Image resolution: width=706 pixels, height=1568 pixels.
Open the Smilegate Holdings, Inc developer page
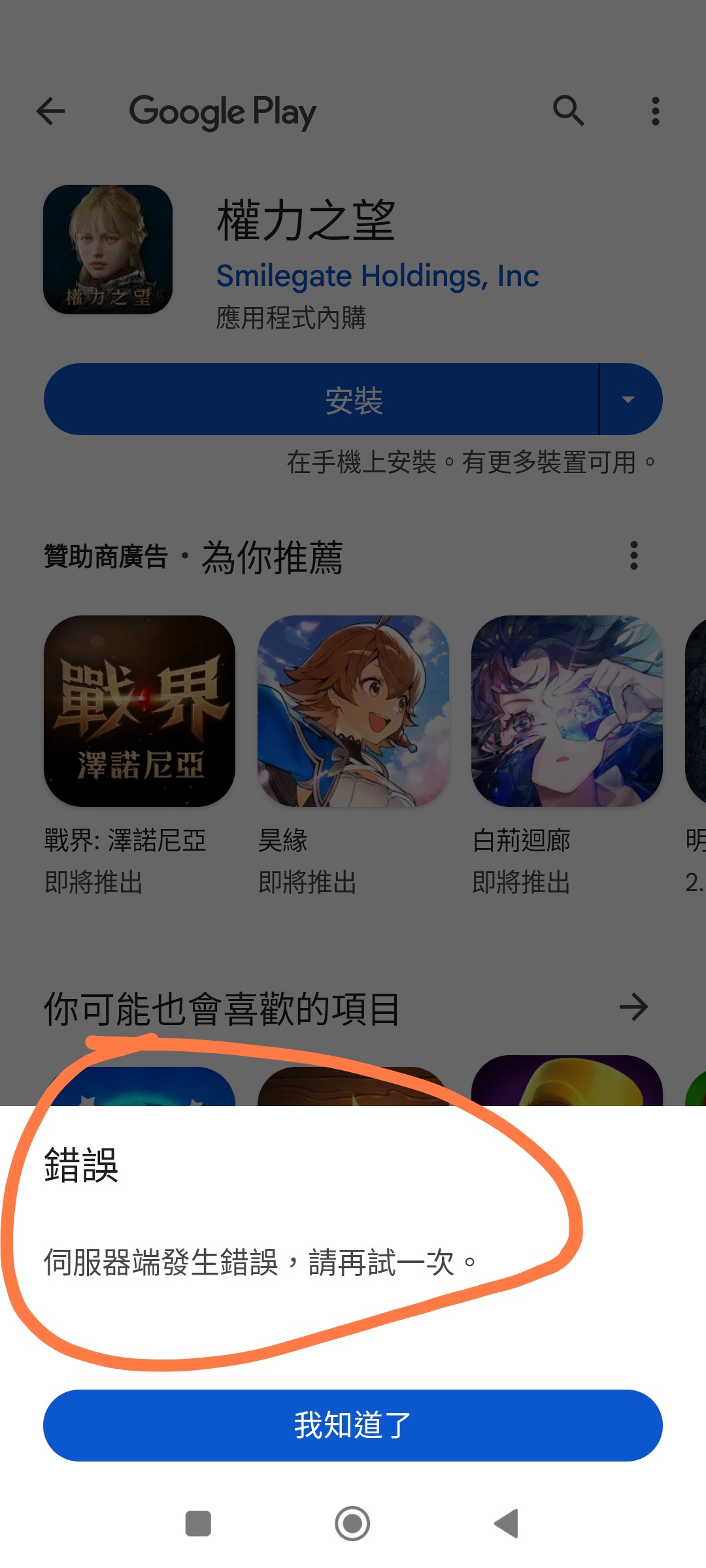377,276
